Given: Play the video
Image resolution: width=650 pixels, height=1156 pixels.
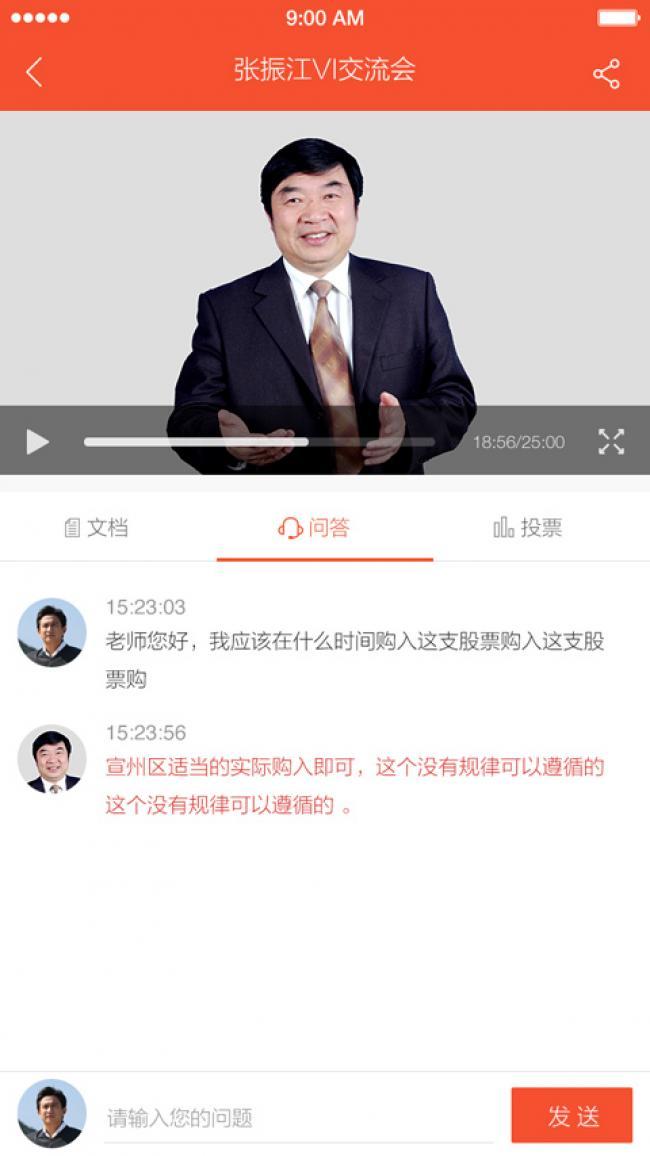Looking at the screenshot, I should (x=38, y=442).
